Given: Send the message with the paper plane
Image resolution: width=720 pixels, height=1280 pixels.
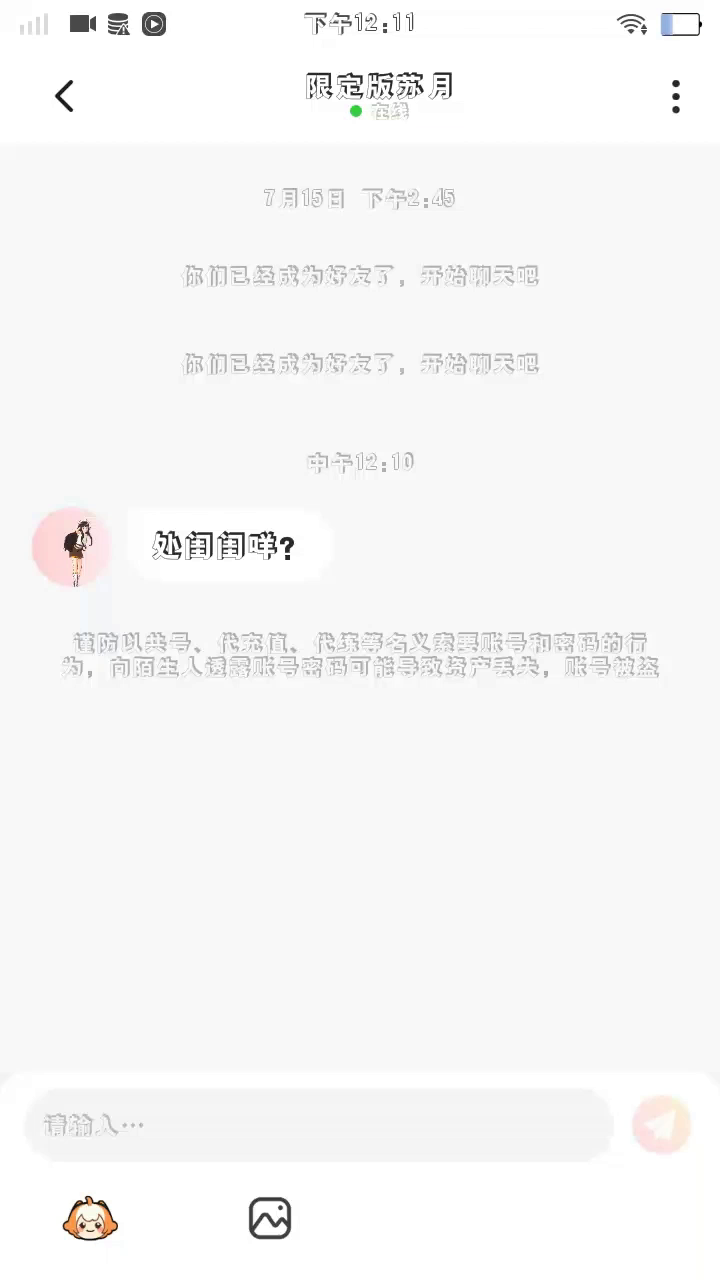Looking at the screenshot, I should (x=662, y=1126).
